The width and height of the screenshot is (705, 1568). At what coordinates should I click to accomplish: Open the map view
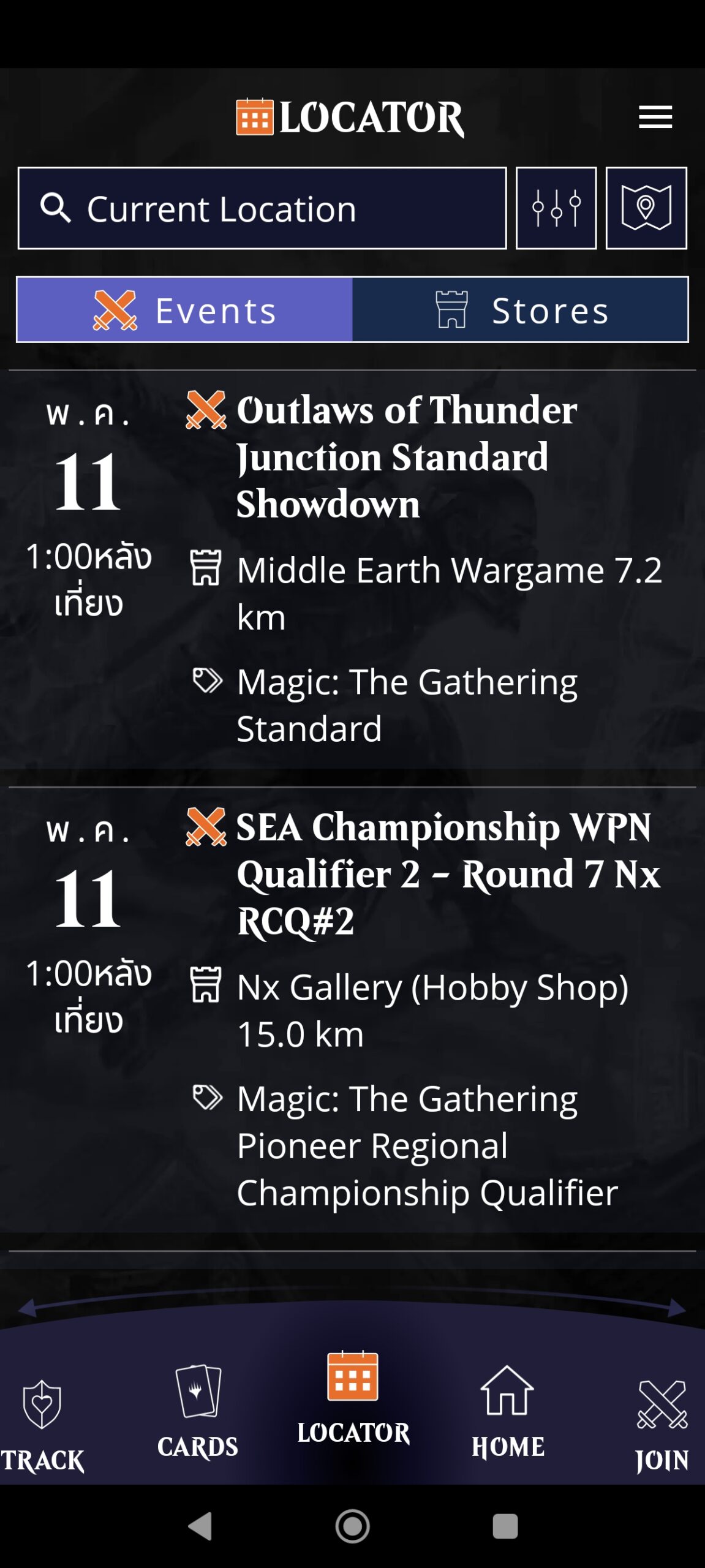646,209
